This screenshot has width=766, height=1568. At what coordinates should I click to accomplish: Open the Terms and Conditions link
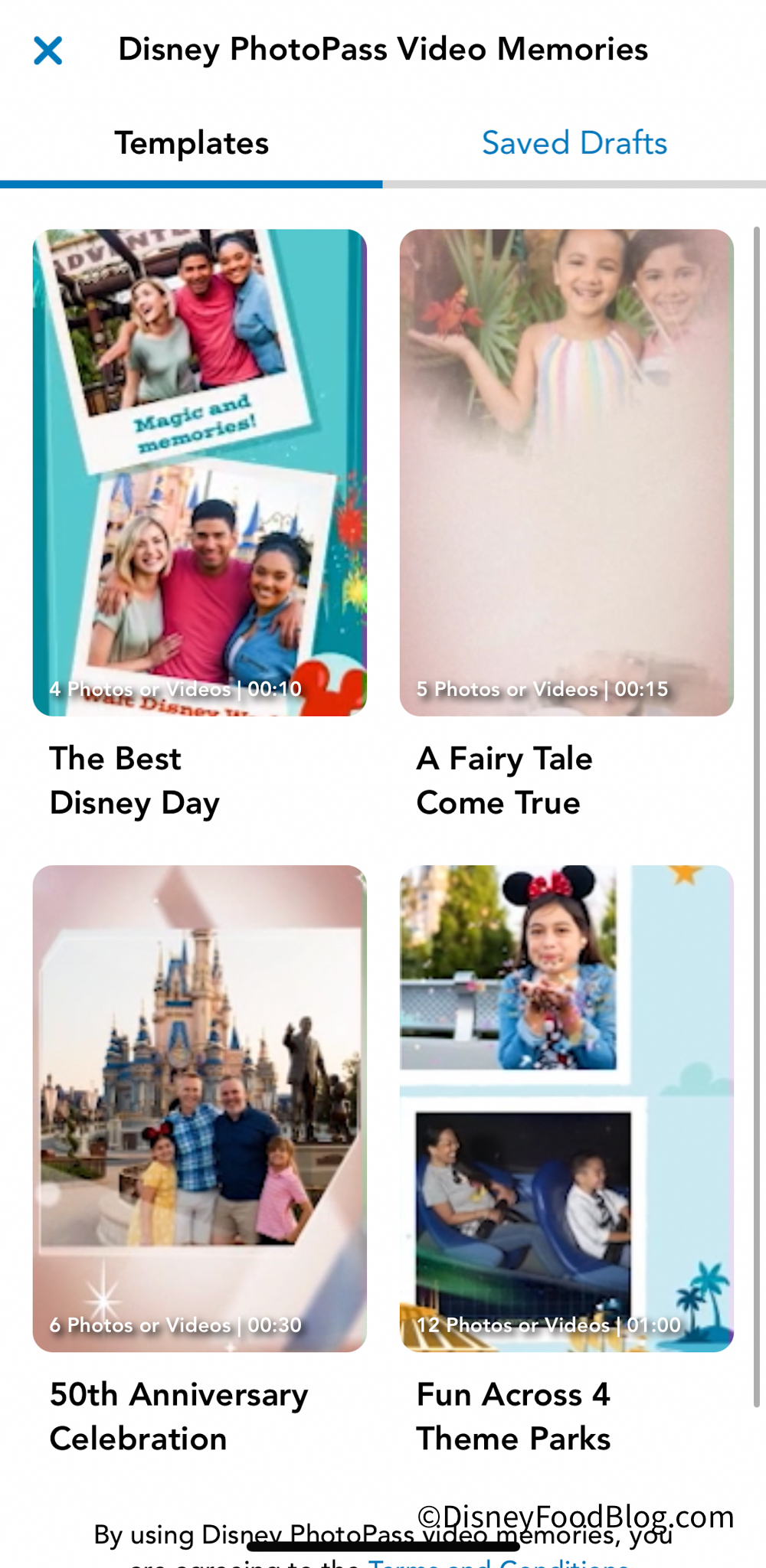coord(498,1562)
